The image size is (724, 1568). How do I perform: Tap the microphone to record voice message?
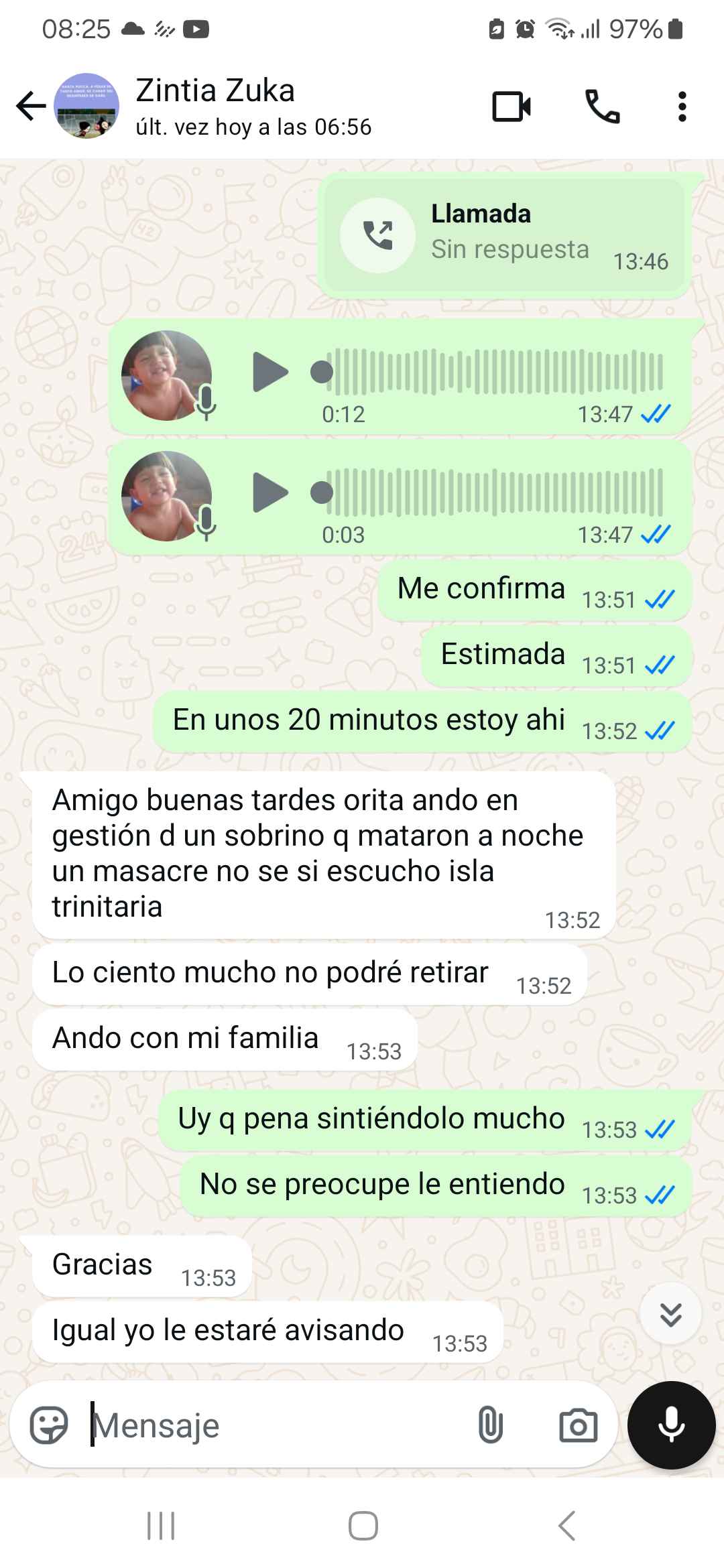(671, 1425)
